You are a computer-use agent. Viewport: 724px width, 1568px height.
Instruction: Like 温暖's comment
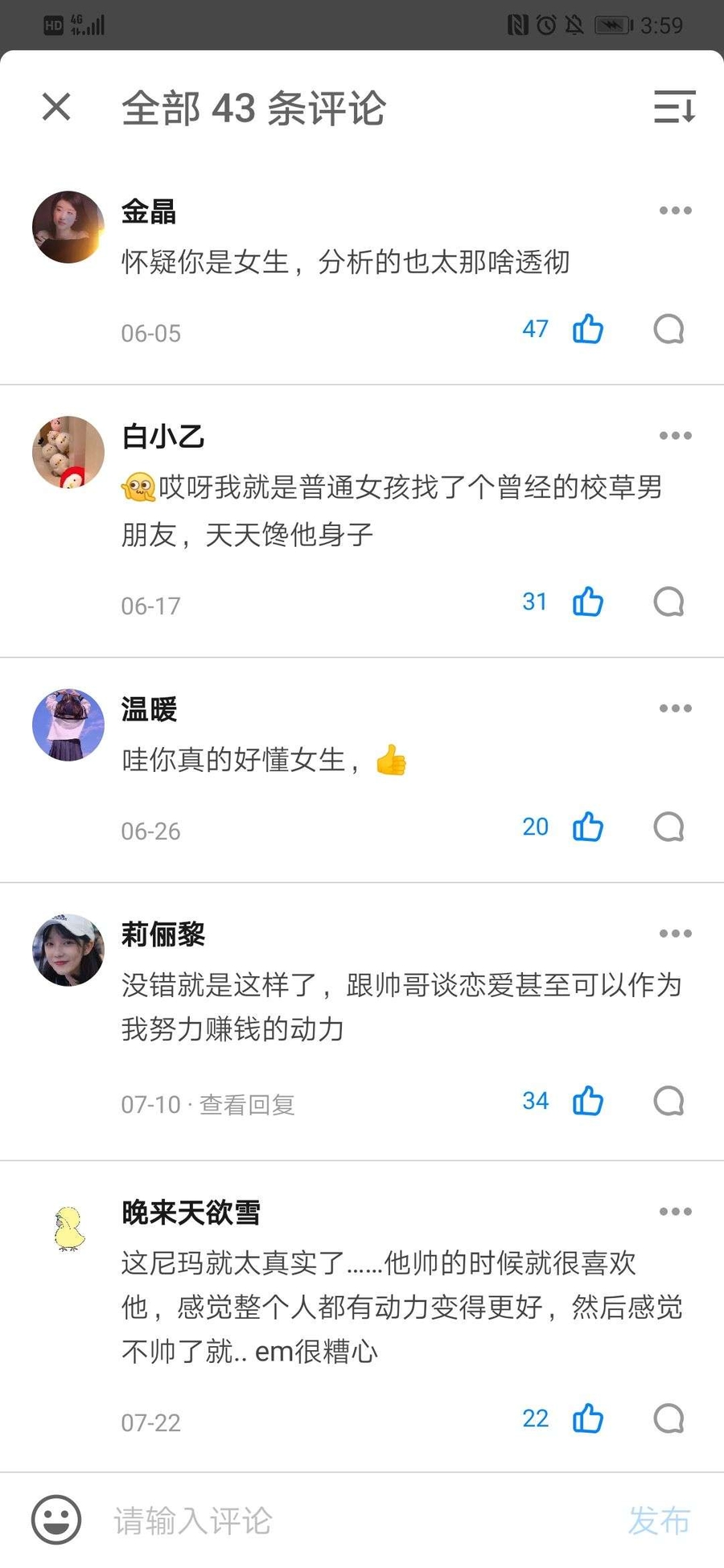pyautogui.click(x=588, y=827)
